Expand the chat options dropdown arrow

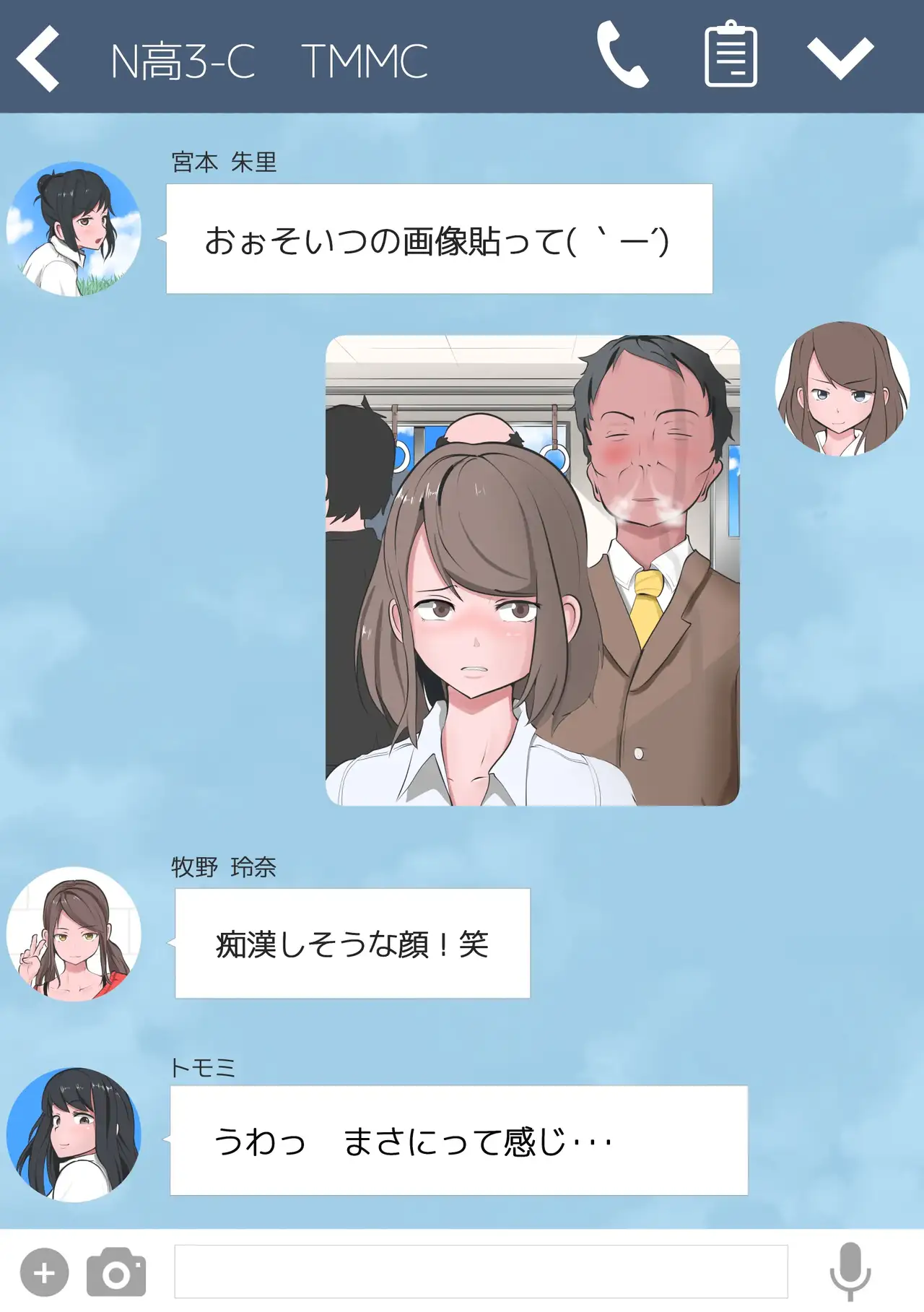(840, 58)
